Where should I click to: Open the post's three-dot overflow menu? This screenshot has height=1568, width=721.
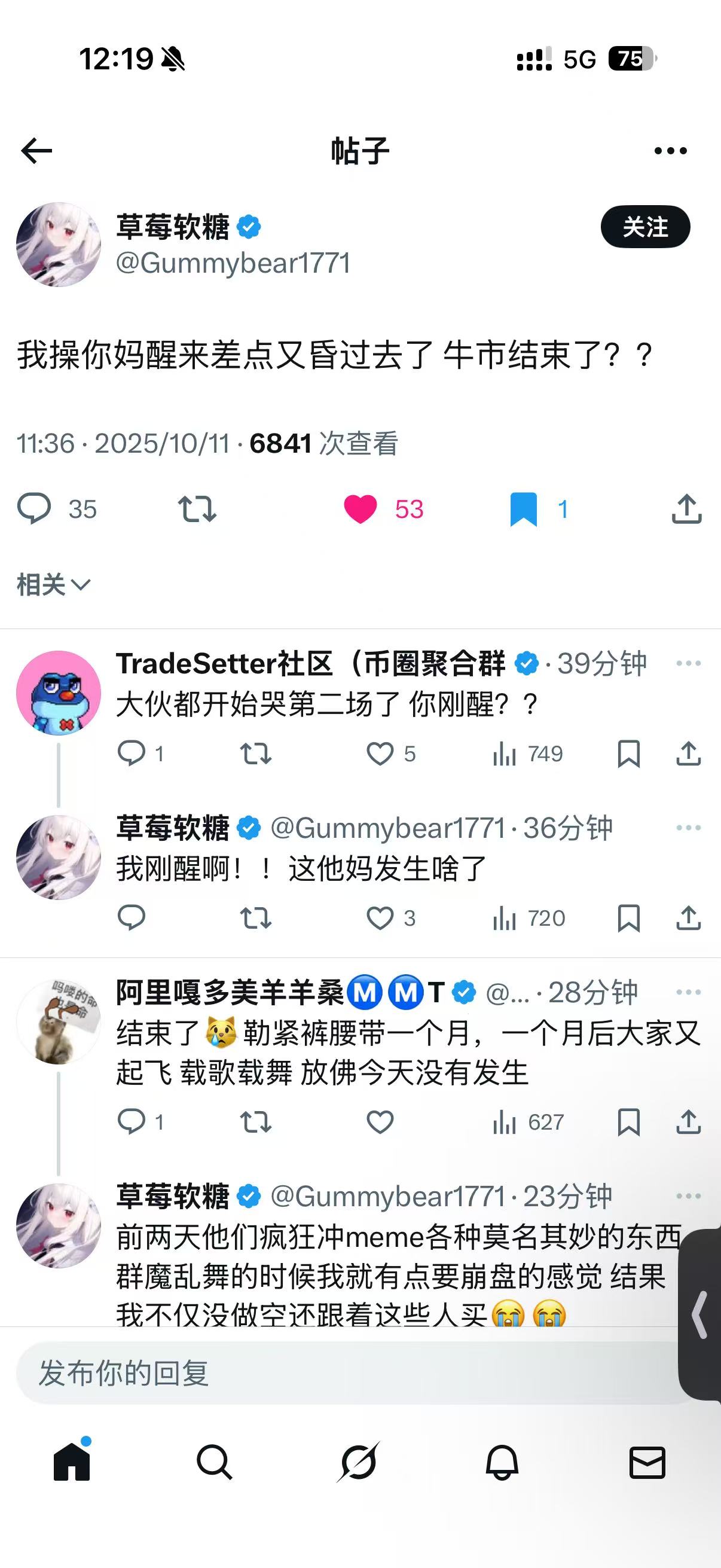pos(671,151)
